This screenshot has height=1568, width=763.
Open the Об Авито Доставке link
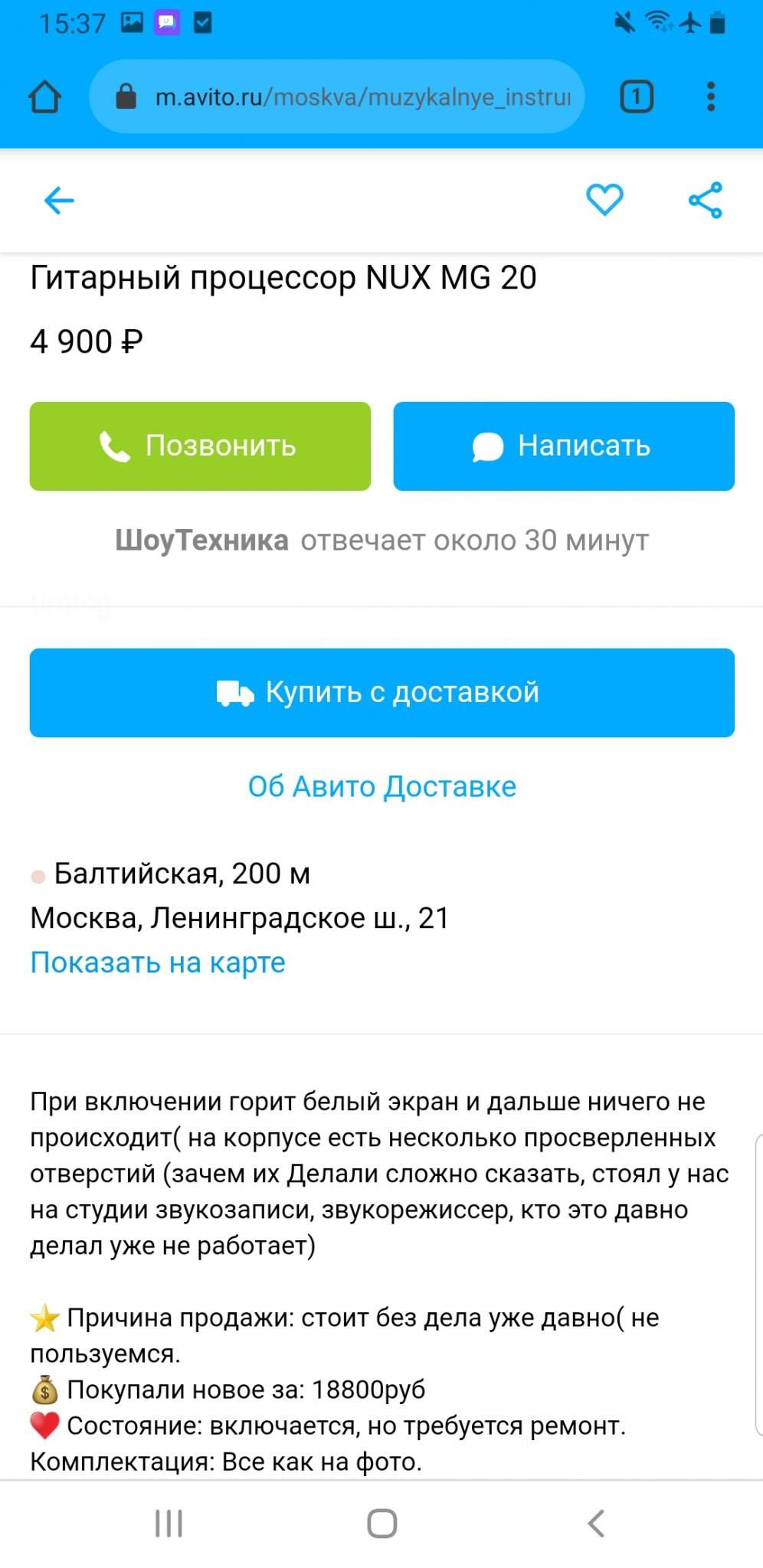tap(381, 787)
